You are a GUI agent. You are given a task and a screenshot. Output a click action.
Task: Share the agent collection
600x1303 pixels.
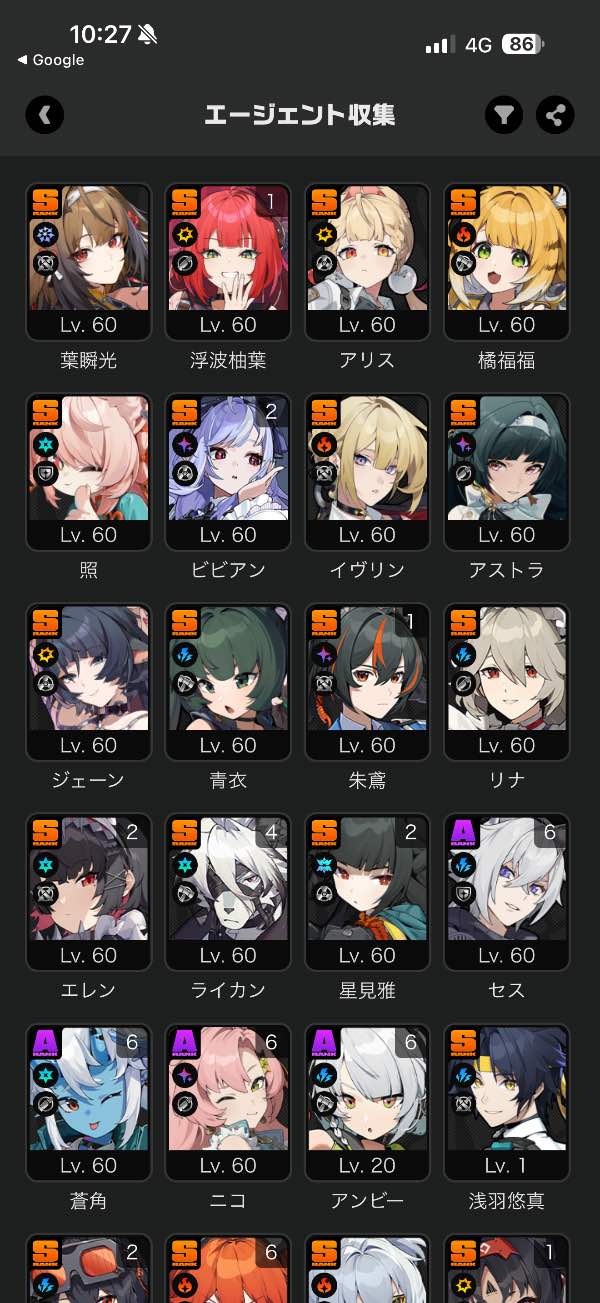pyautogui.click(x=555, y=115)
